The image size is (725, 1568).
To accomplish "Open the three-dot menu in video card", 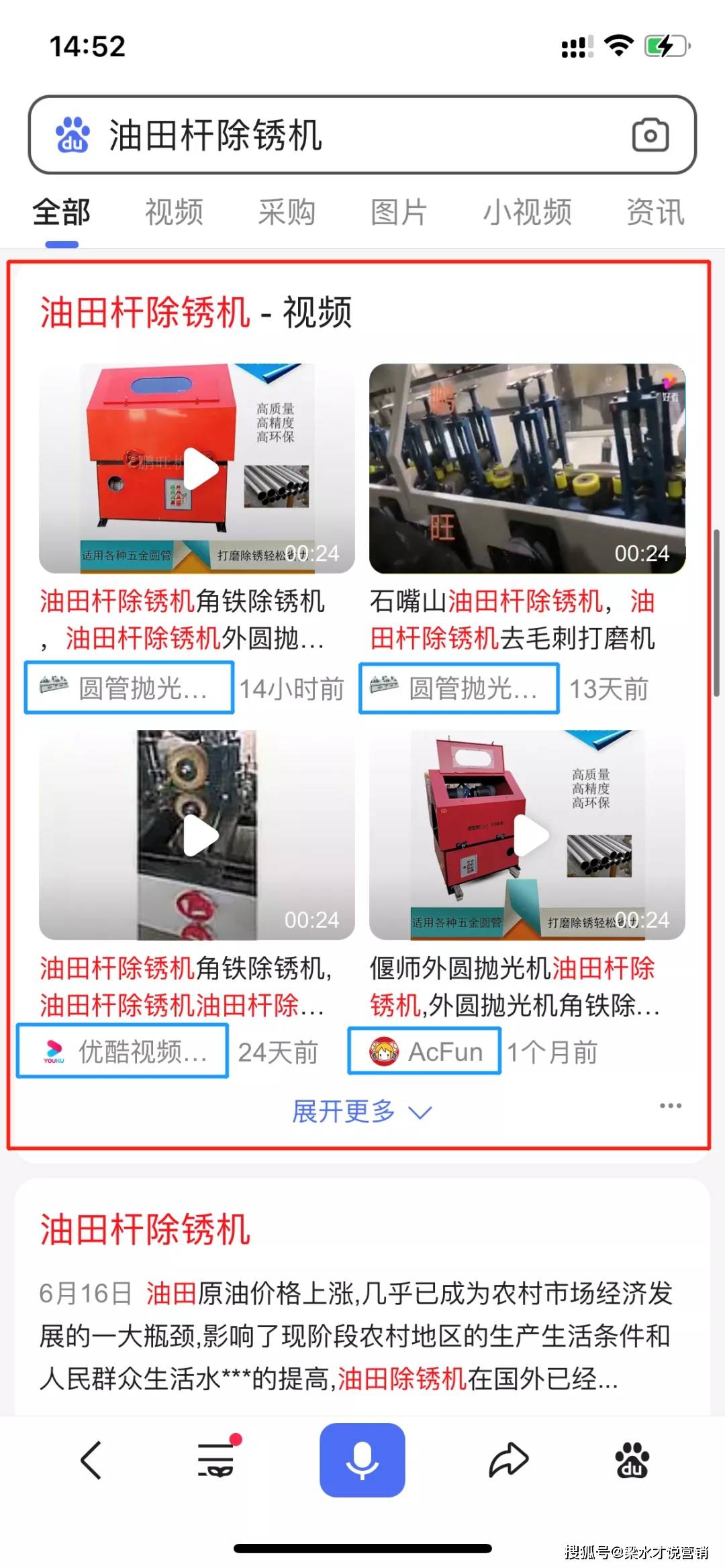I will click(670, 1105).
